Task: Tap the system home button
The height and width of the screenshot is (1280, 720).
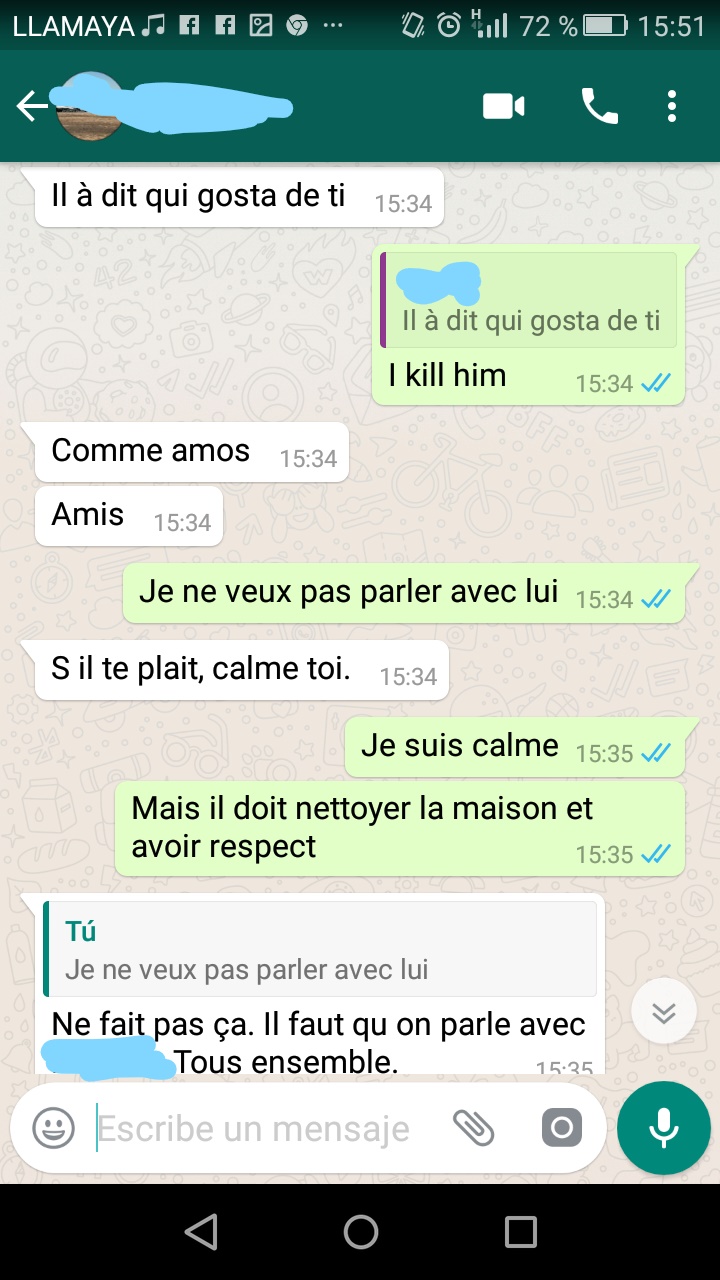Action: pos(360,1232)
